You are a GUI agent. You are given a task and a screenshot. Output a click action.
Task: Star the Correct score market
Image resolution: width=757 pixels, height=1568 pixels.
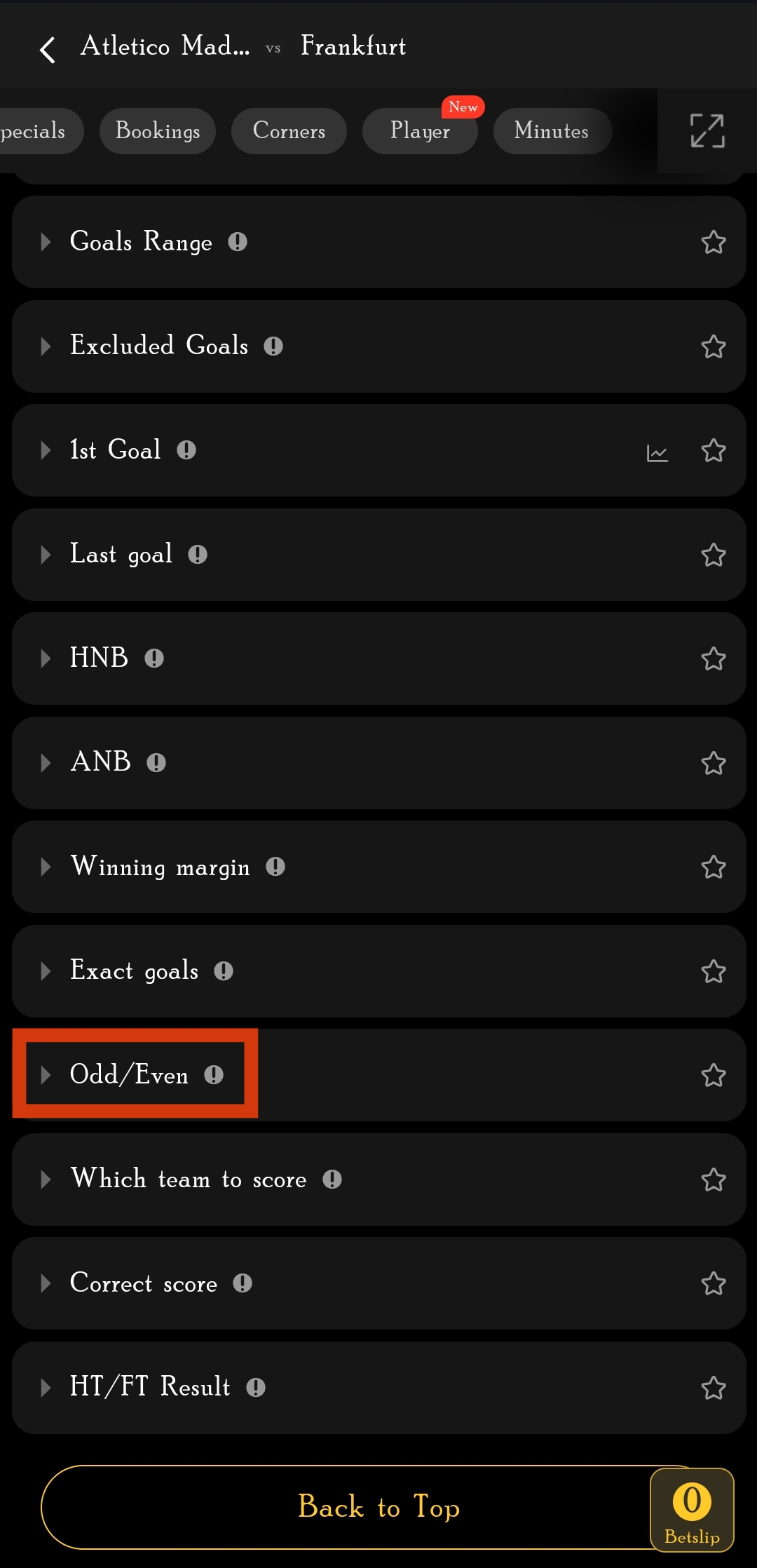714,1283
